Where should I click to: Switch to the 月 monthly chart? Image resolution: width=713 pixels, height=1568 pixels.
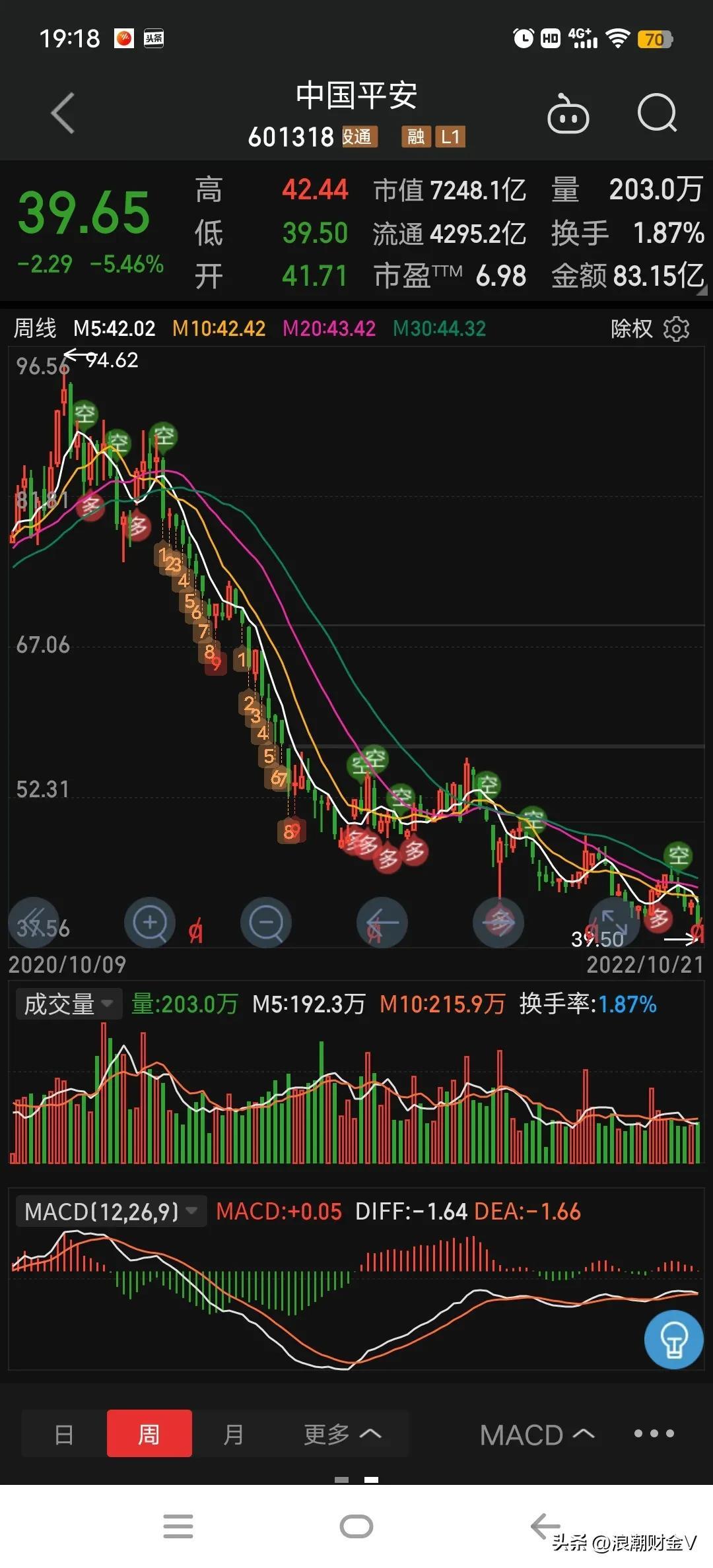233,1434
